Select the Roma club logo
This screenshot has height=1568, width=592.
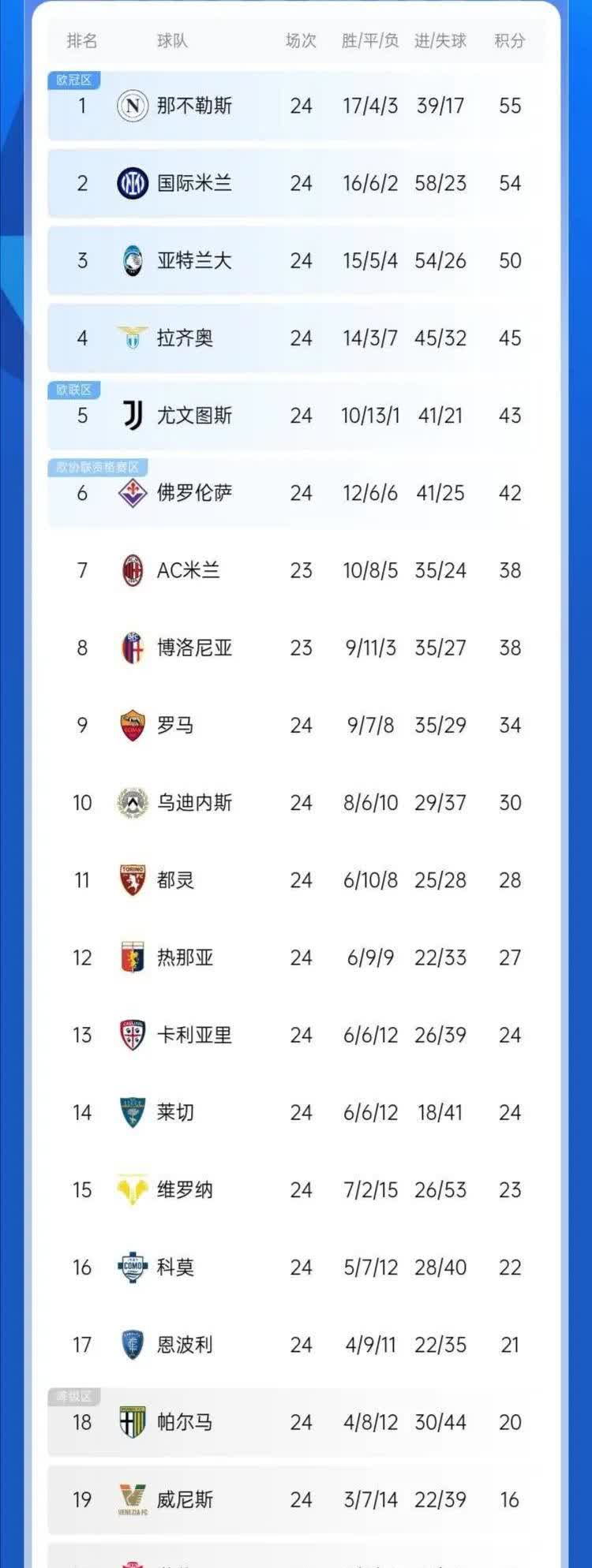pyautogui.click(x=132, y=725)
